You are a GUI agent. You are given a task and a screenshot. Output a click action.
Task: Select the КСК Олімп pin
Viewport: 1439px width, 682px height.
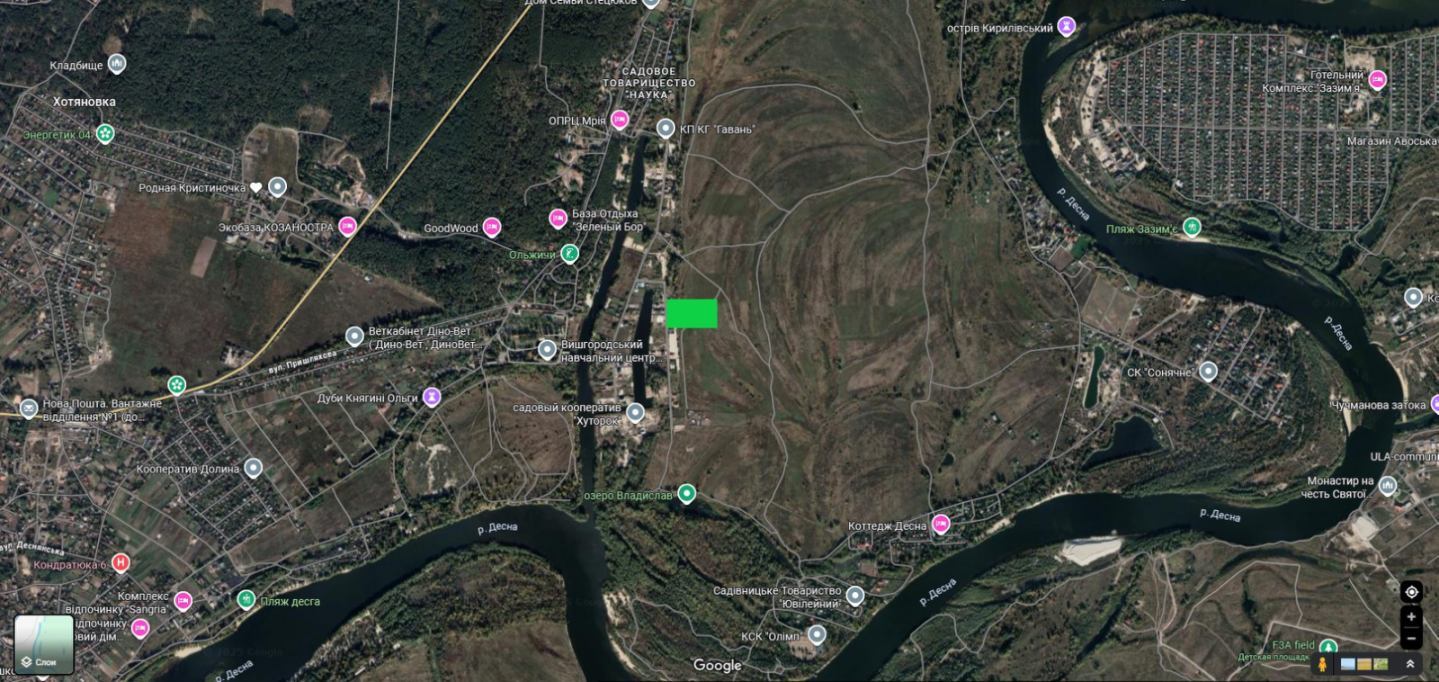[x=817, y=635]
